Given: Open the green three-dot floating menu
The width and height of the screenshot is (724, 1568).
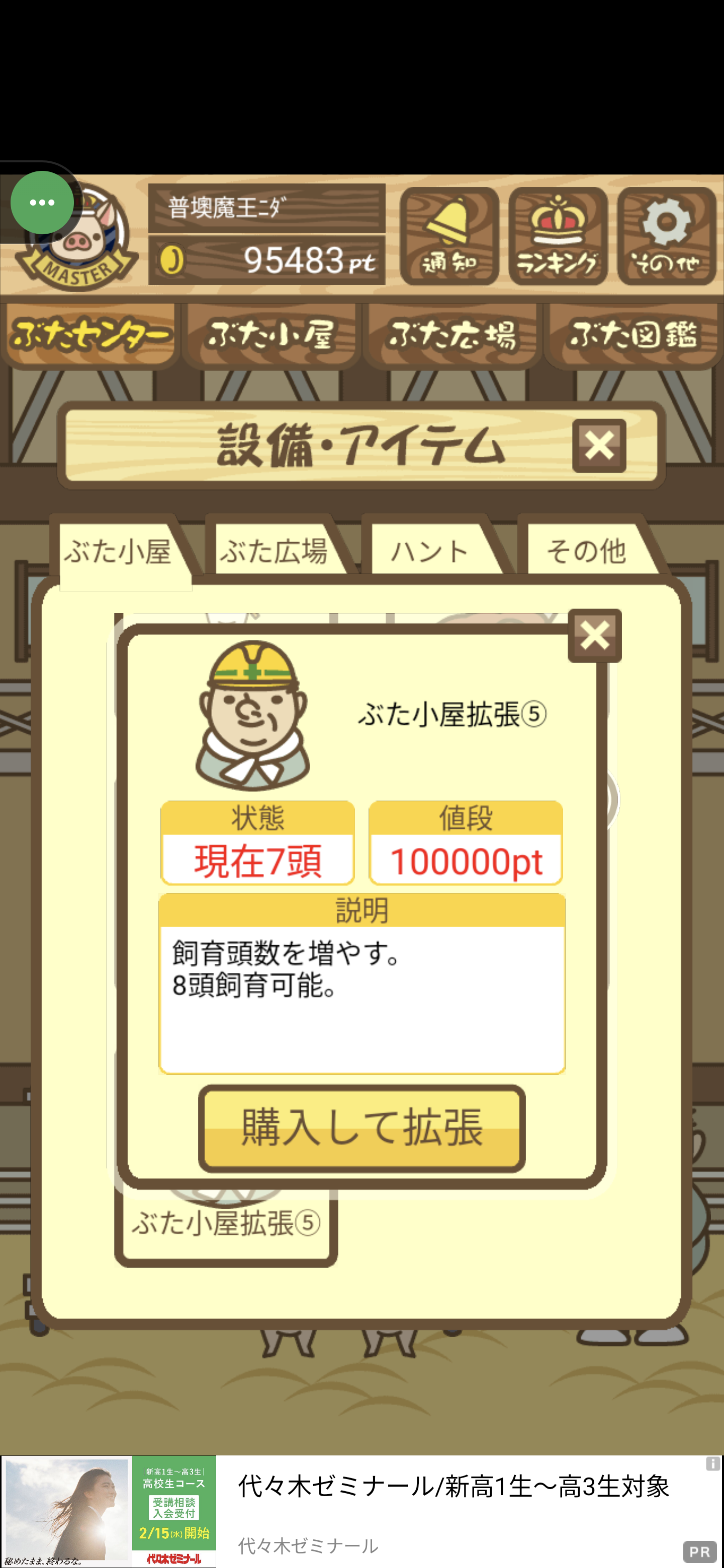Looking at the screenshot, I should click(x=42, y=203).
